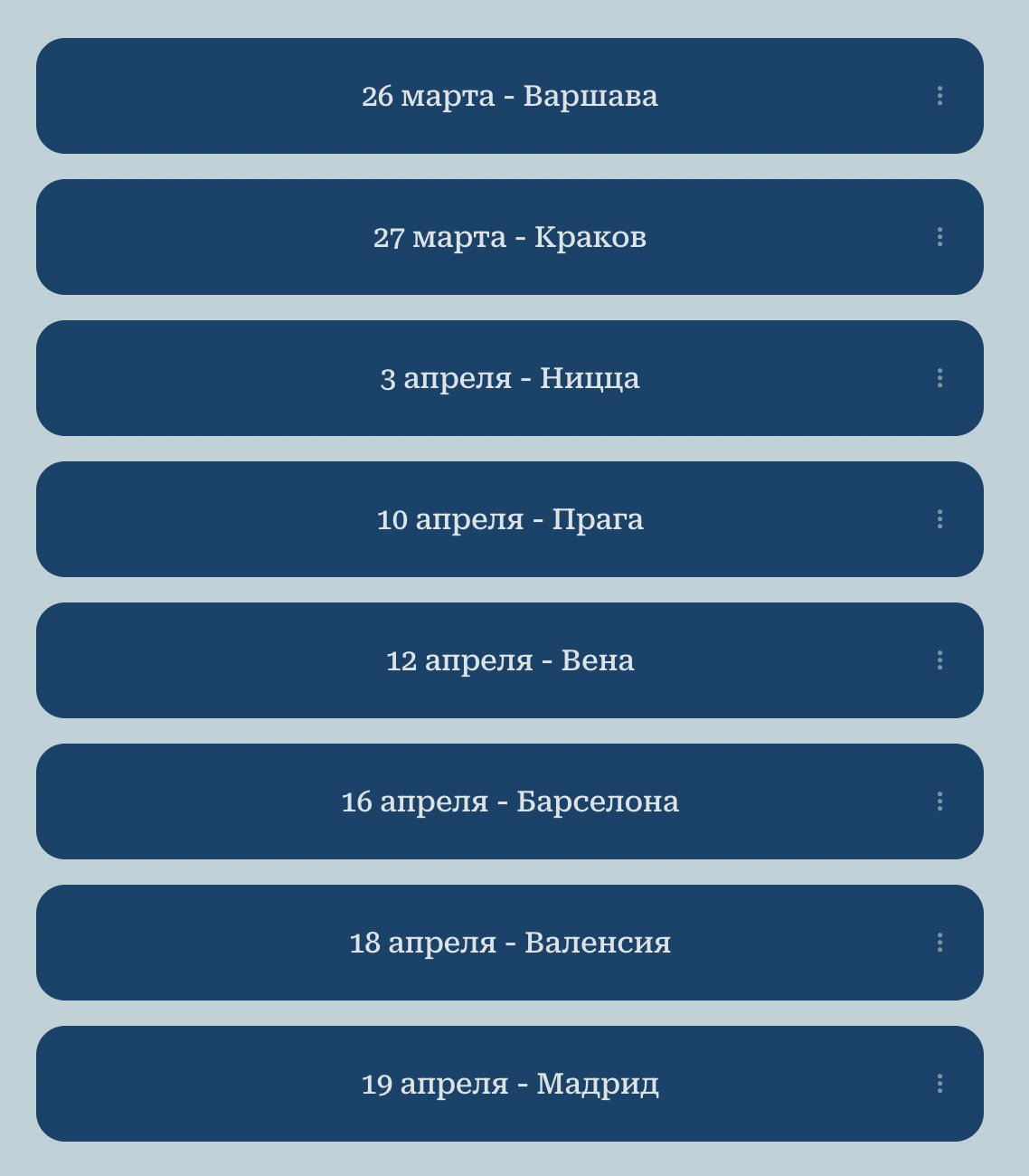Tap the more options icon on Барселона
The height and width of the screenshot is (1176, 1029).
(939, 801)
